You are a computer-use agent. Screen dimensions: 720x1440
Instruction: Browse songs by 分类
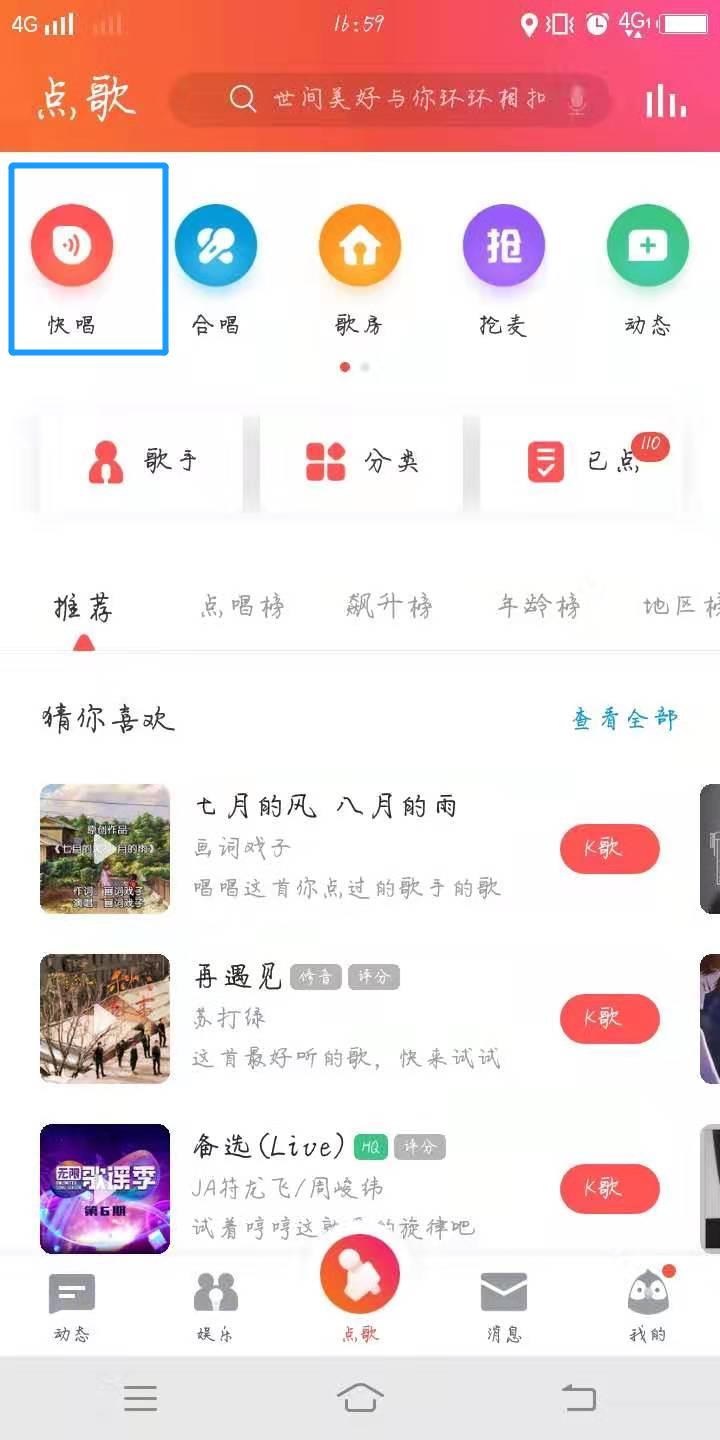point(361,462)
